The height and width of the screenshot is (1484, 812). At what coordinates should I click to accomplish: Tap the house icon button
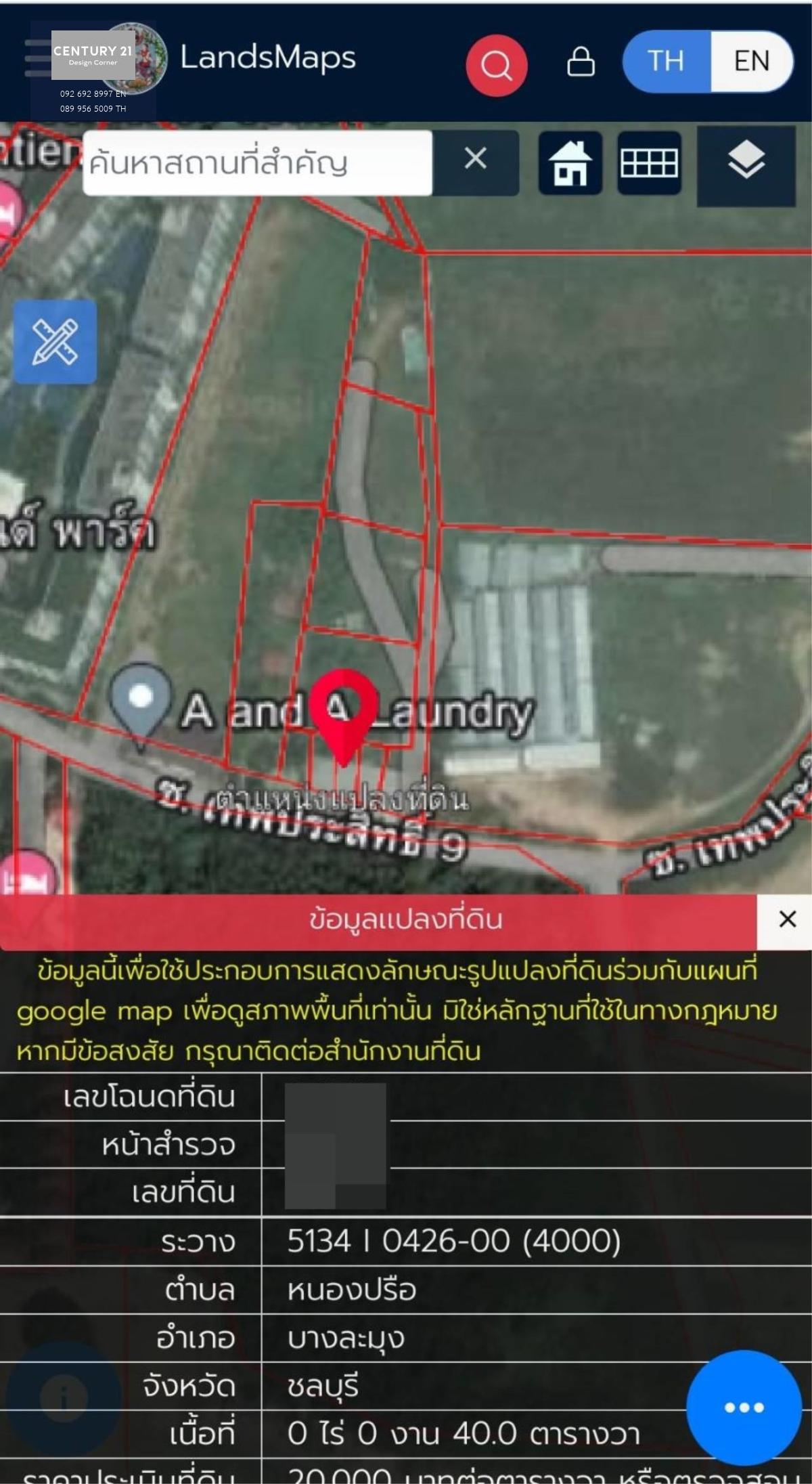click(570, 163)
